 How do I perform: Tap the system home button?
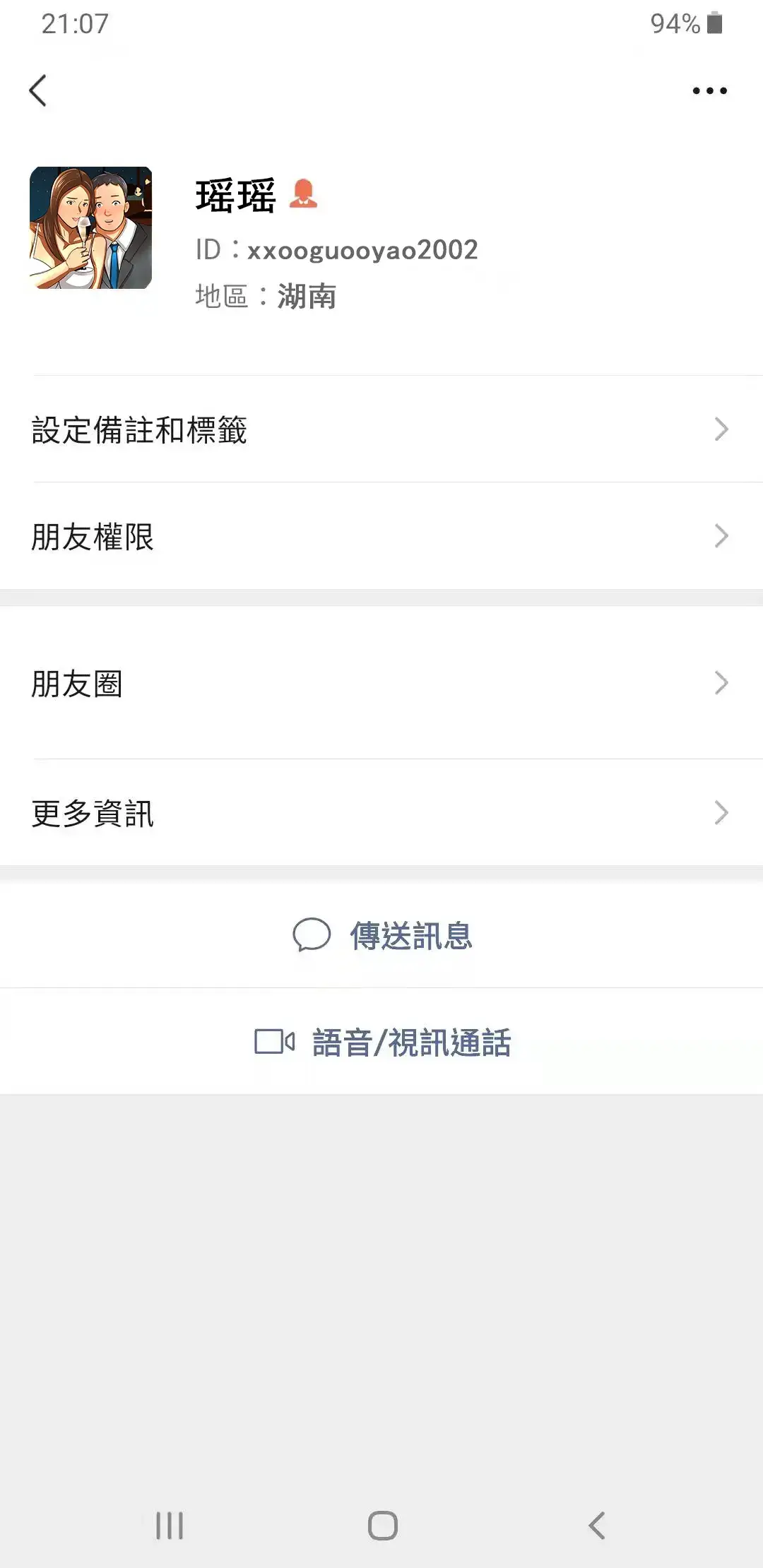click(382, 1525)
